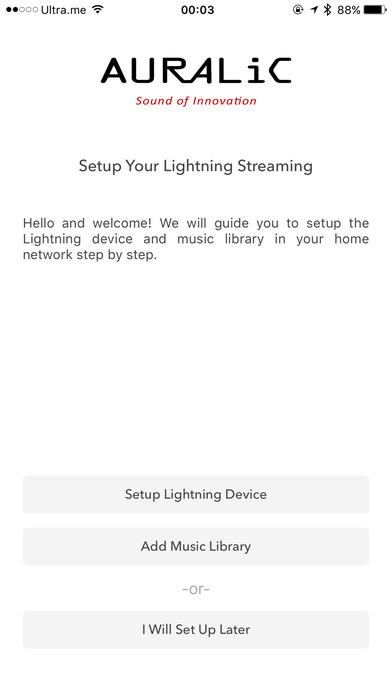The height and width of the screenshot is (696, 392).
Task: Select I Will Set Up Later
Action: coord(196,629)
